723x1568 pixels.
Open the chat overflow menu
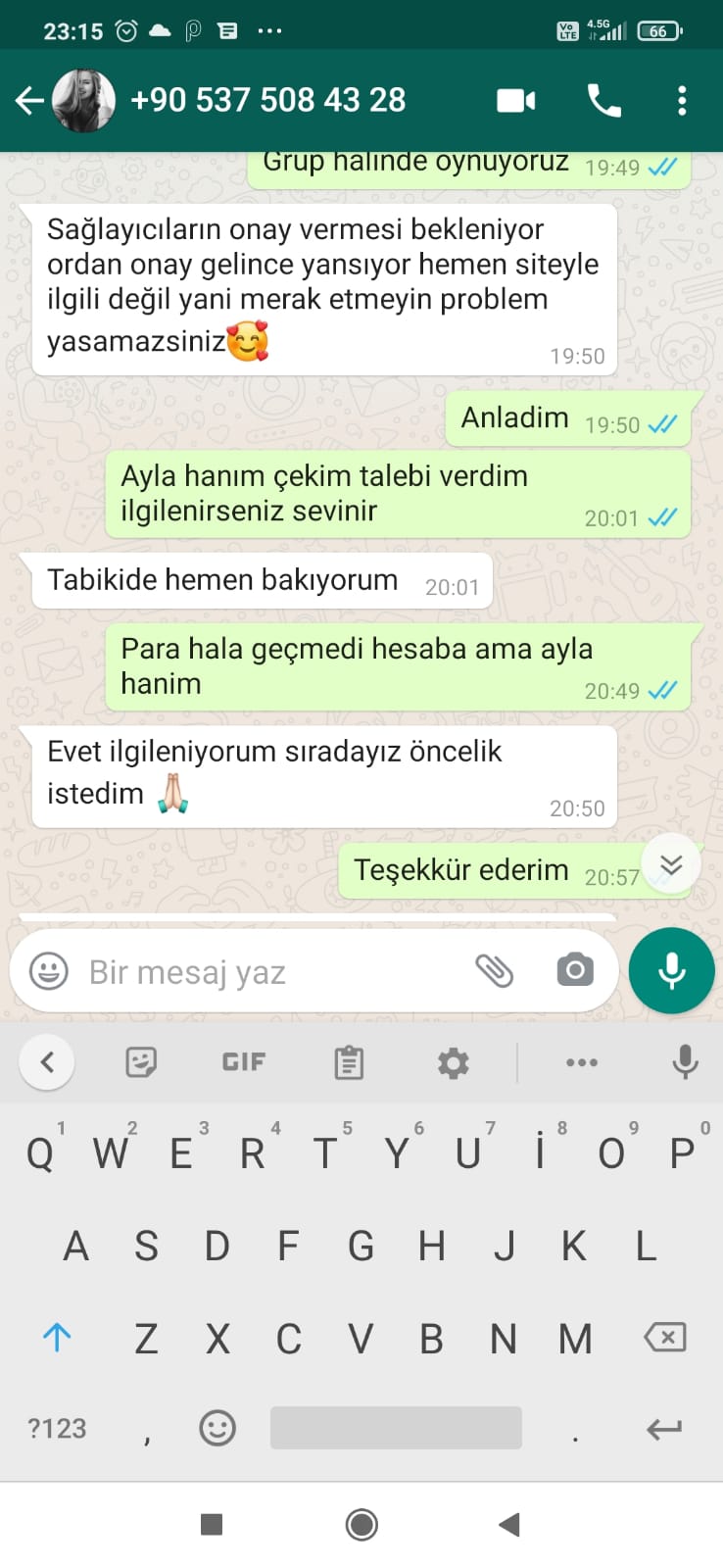click(x=682, y=100)
